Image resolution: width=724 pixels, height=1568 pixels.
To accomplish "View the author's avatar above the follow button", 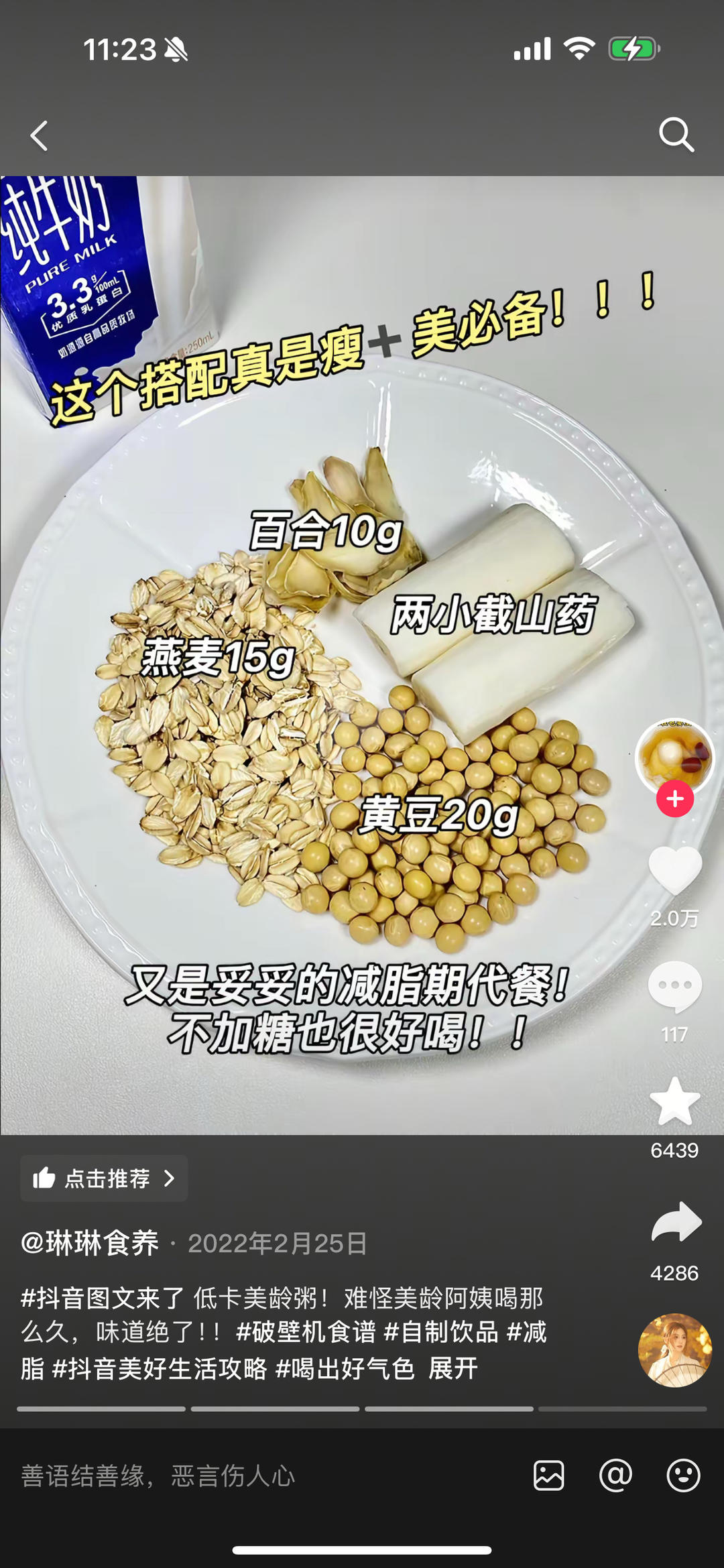I will point(674,754).
